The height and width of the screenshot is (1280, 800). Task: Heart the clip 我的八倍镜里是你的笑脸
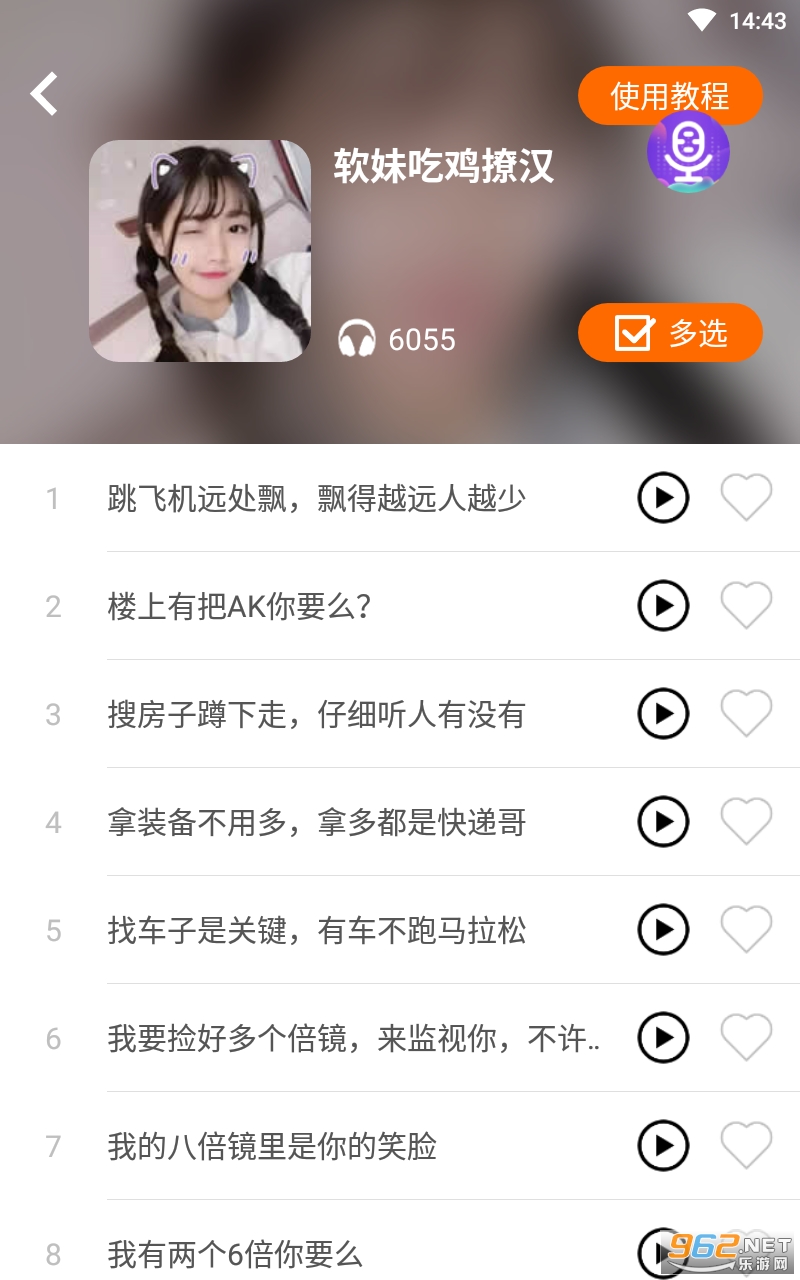click(746, 1146)
